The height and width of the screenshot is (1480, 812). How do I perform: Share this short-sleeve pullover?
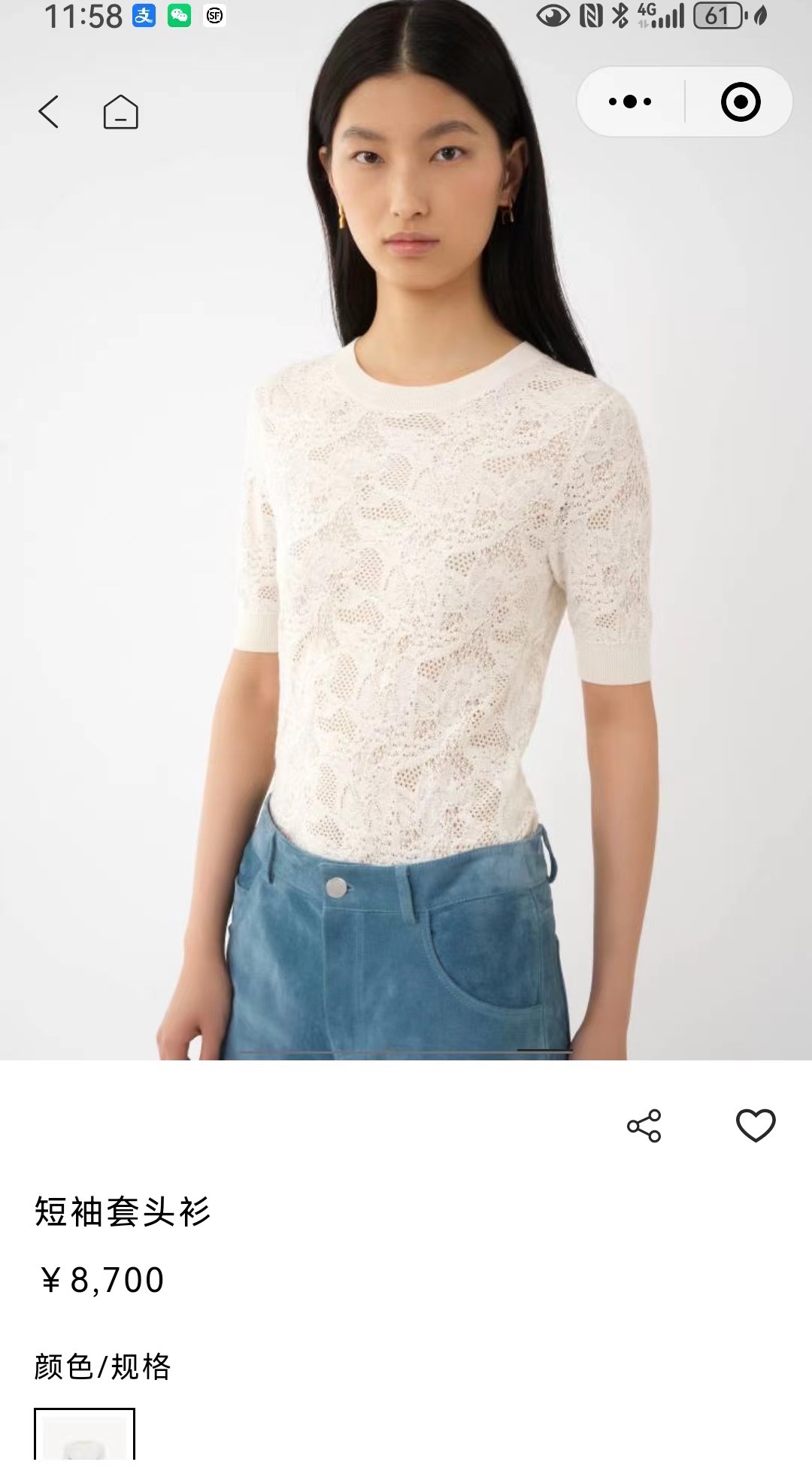click(644, 1126)
